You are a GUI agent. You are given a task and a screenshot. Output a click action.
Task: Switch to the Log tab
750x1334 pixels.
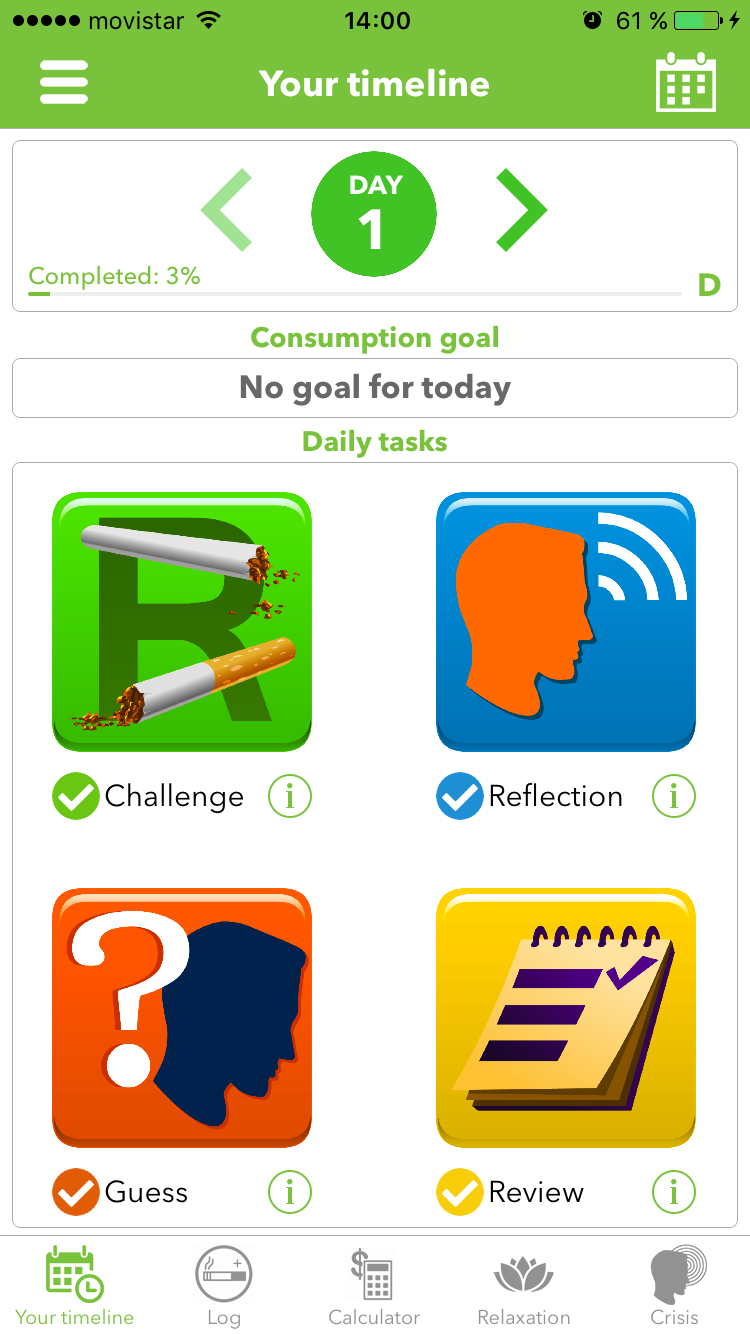(224, 1288)
